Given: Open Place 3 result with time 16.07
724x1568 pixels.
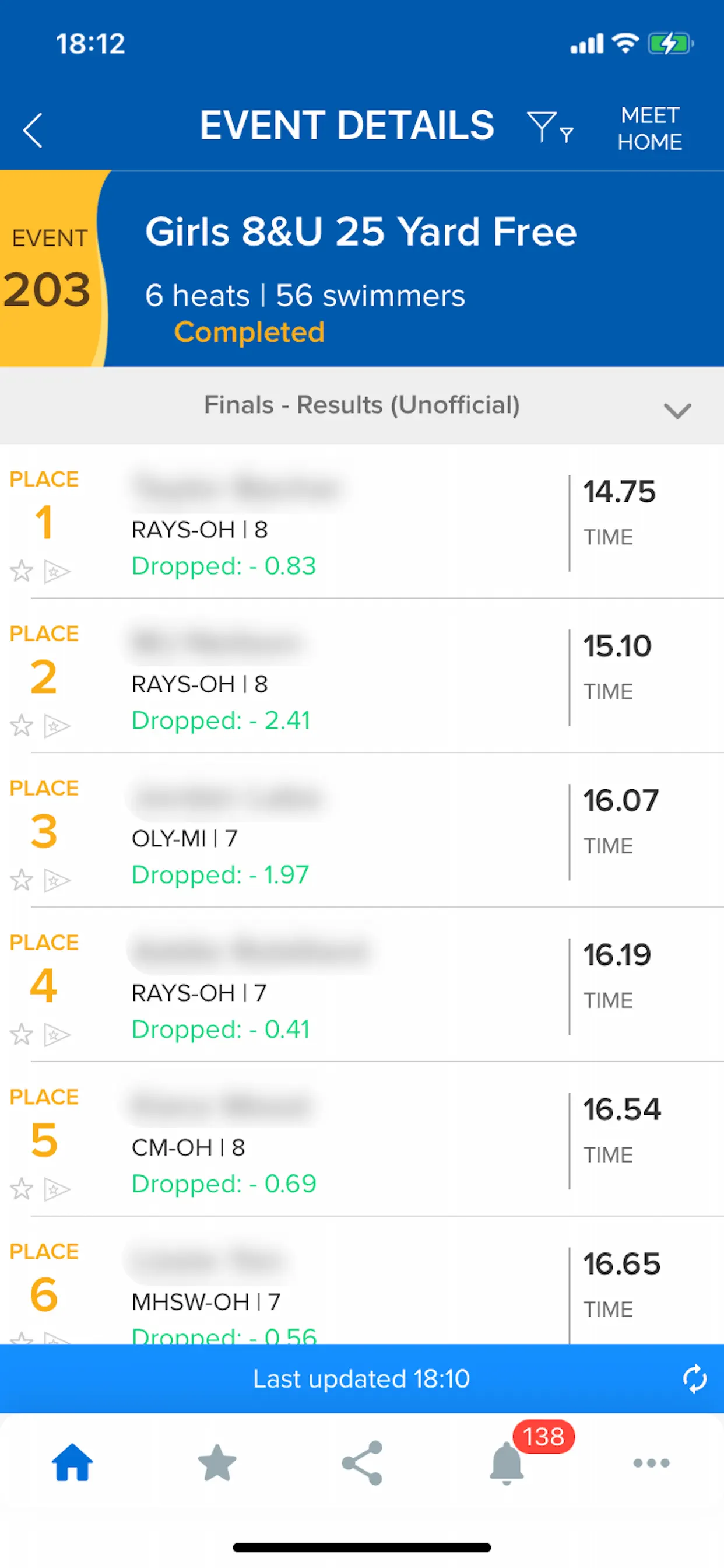Looking at the screenshot, I should coord(362,829).
